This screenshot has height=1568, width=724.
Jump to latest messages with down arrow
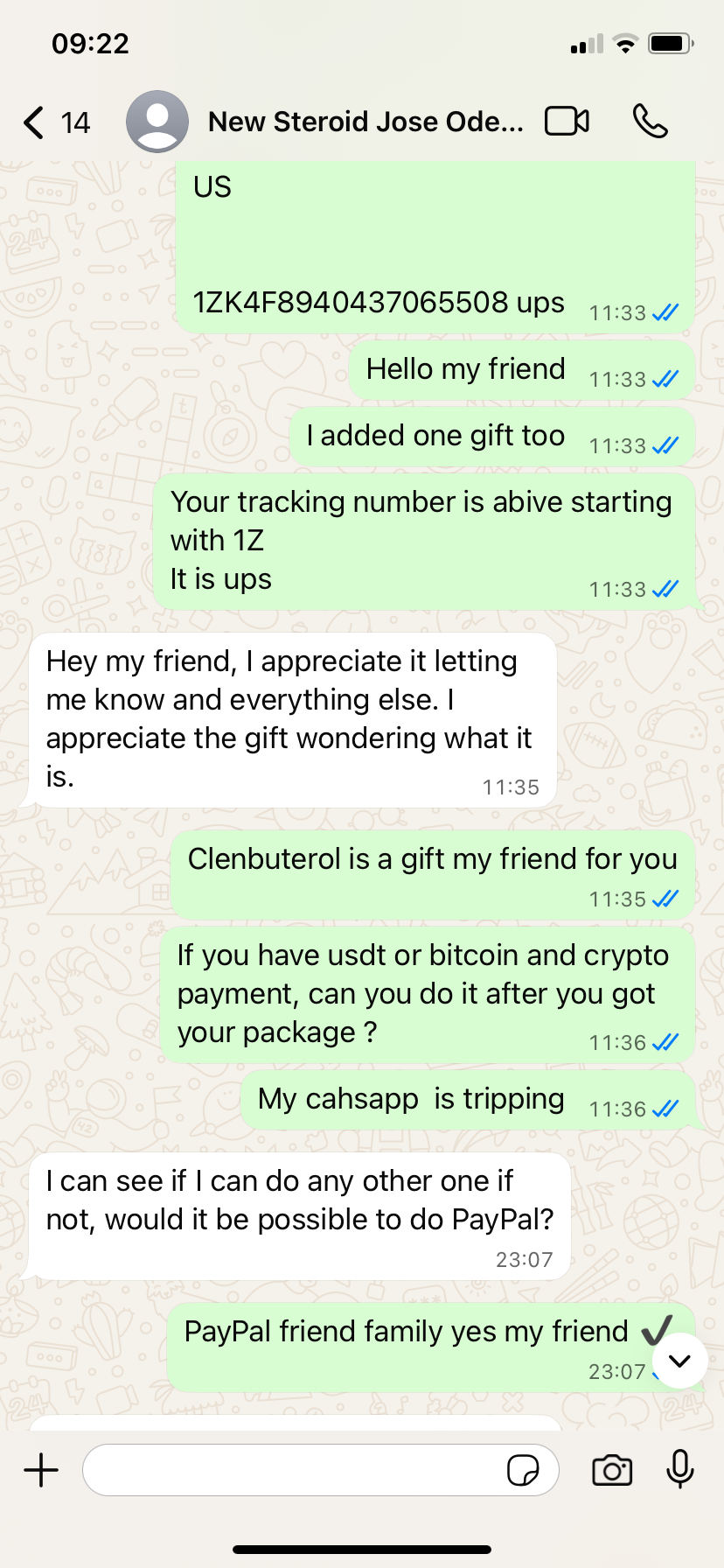[679, 1361]
